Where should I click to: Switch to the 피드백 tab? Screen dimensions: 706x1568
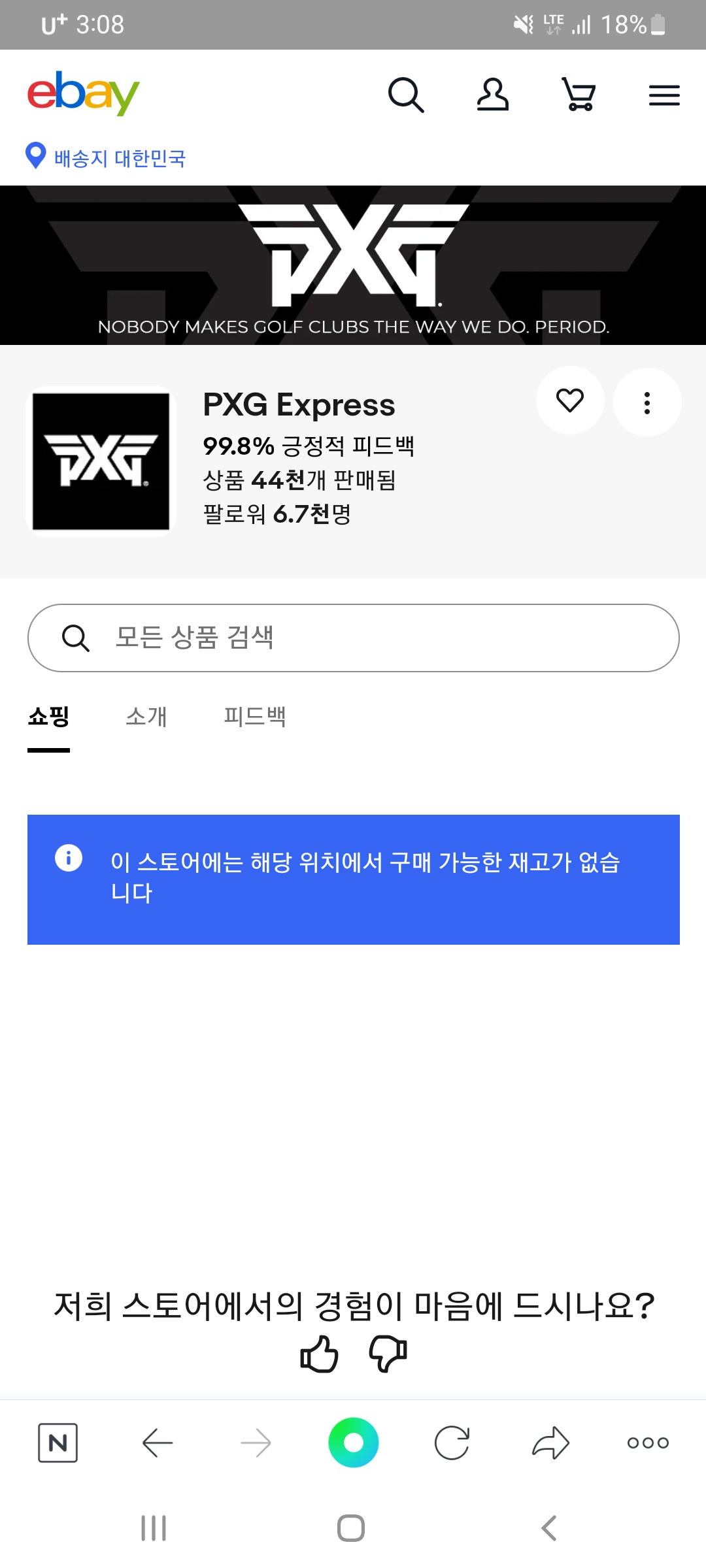(255, 716)
